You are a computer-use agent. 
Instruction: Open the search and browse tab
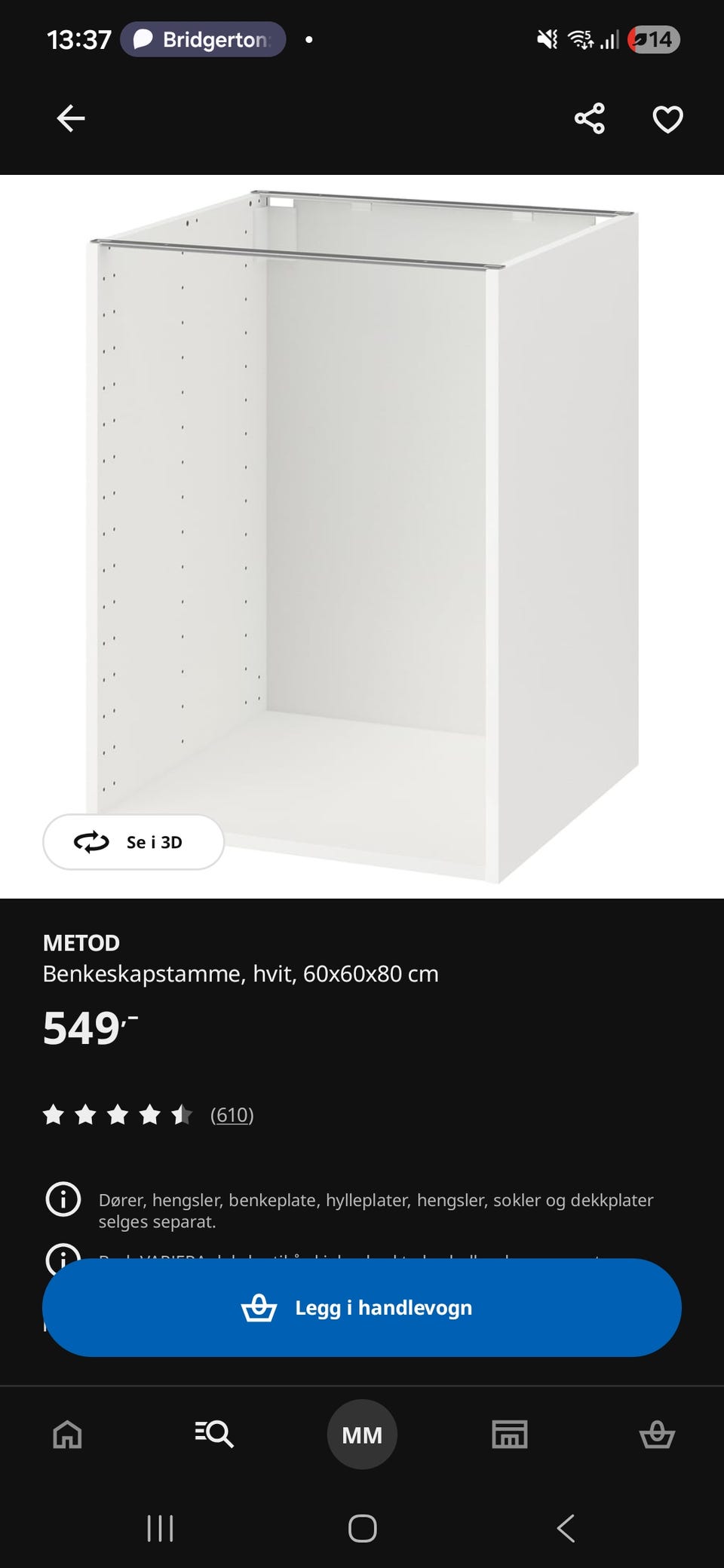(x=214, y=1434)
